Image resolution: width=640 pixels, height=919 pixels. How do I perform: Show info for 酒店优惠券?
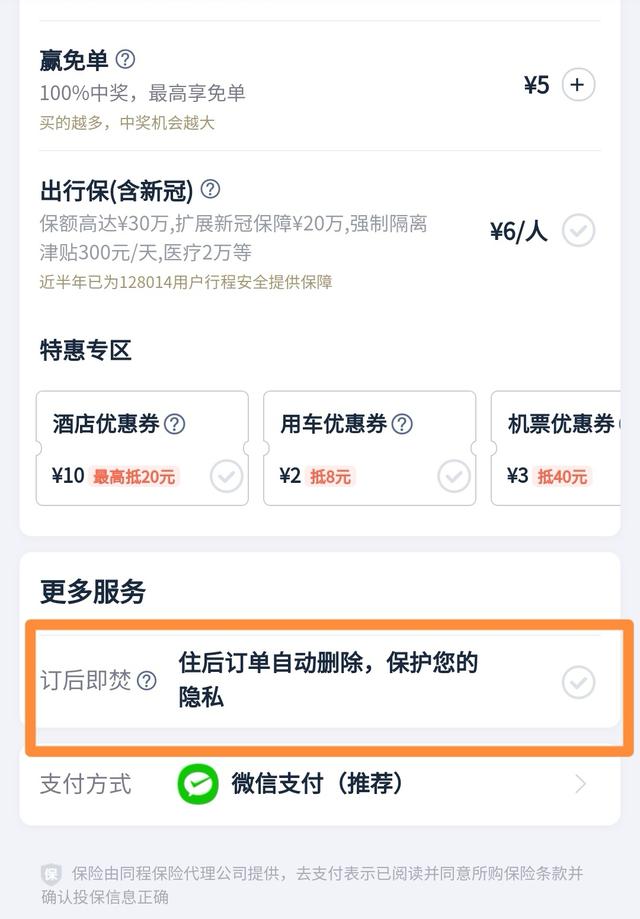(x=174, y=424)
